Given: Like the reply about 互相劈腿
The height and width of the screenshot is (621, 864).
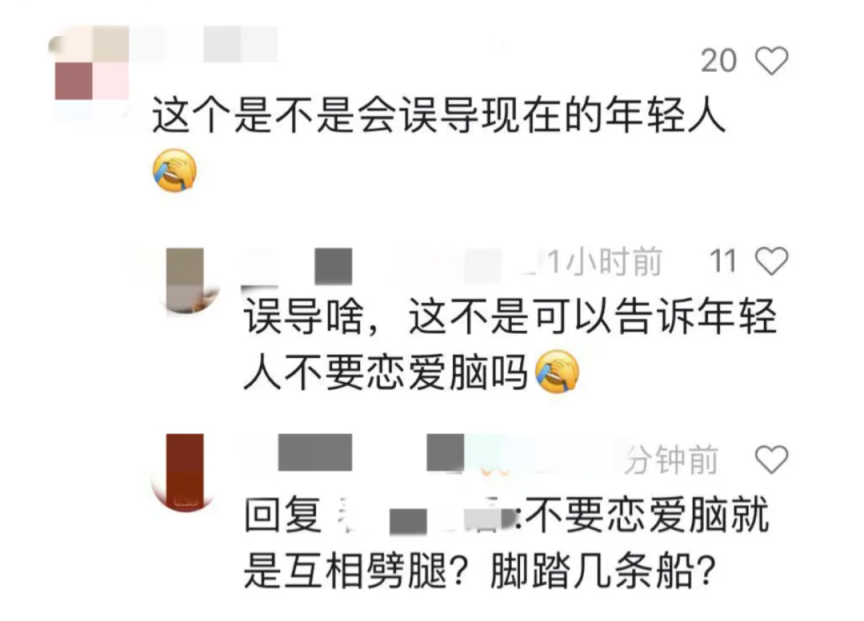Looking at the screenshot, I should (x=770, y=460).
